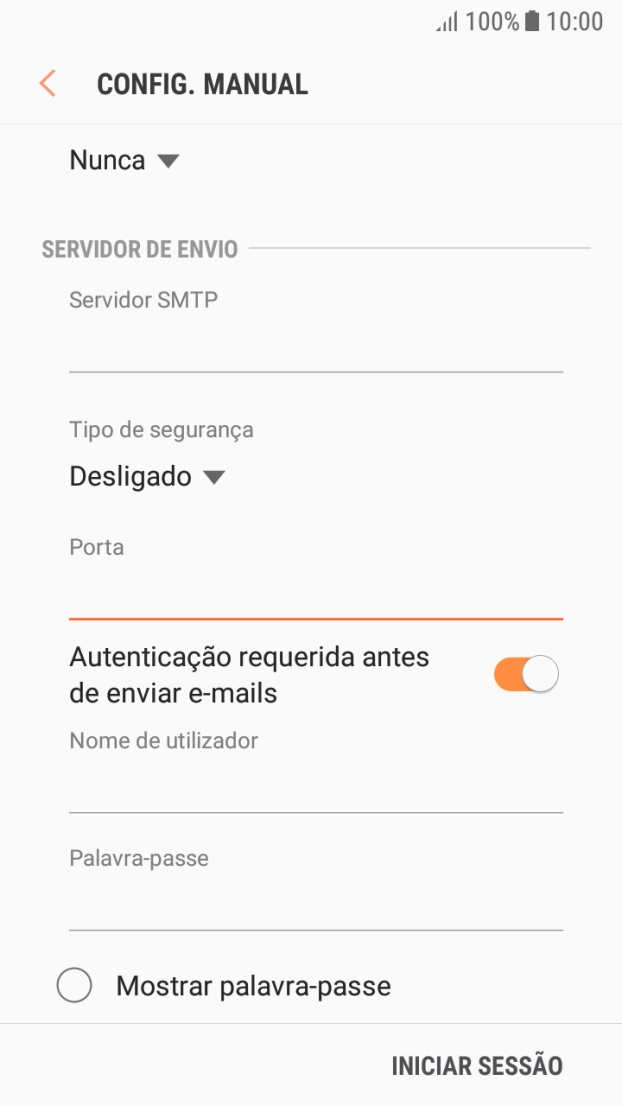Focus the Porta input field
The height and width of the screenshot is (1106, 622).
click(x=315, y=596)
